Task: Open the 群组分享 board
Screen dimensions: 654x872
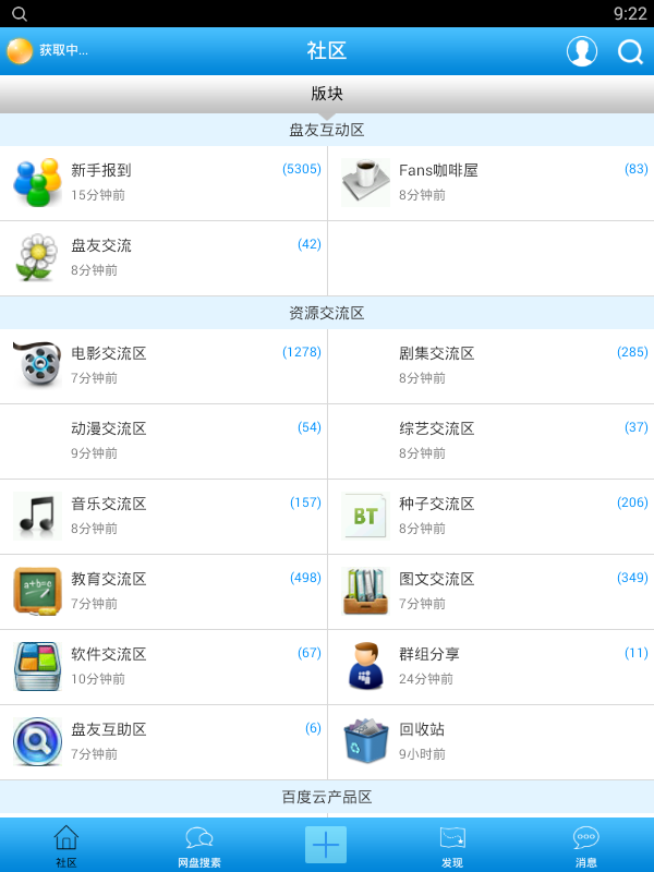Action: click(x=491, y=666)
